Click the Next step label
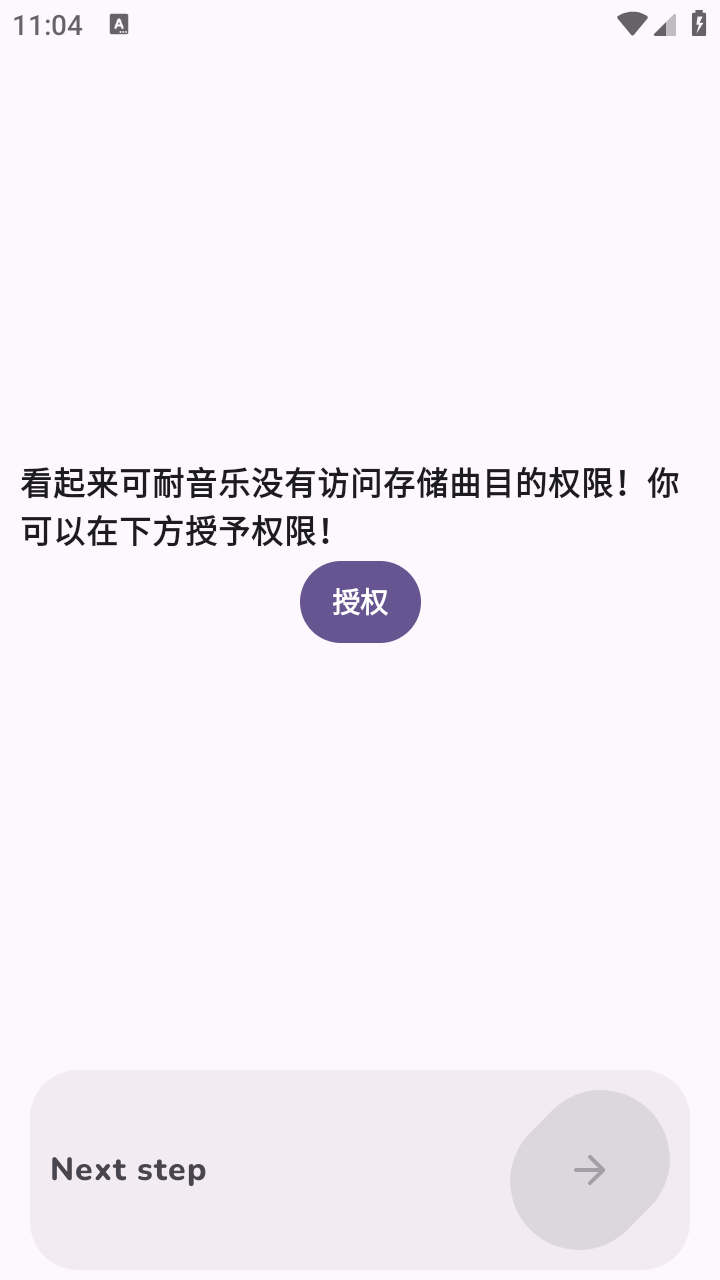 [128, 1169]
